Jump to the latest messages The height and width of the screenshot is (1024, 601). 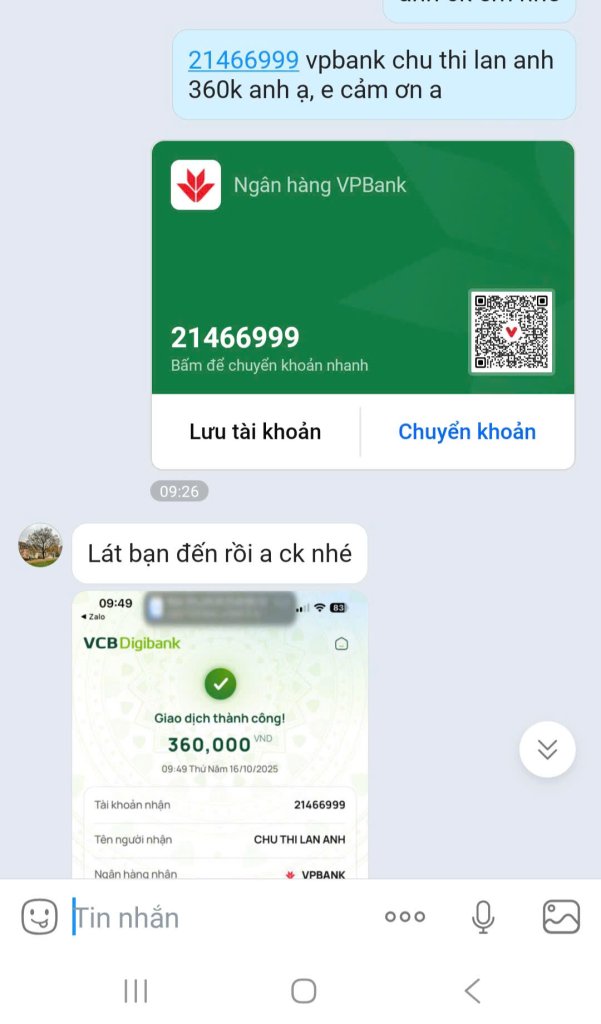[547, 749]
